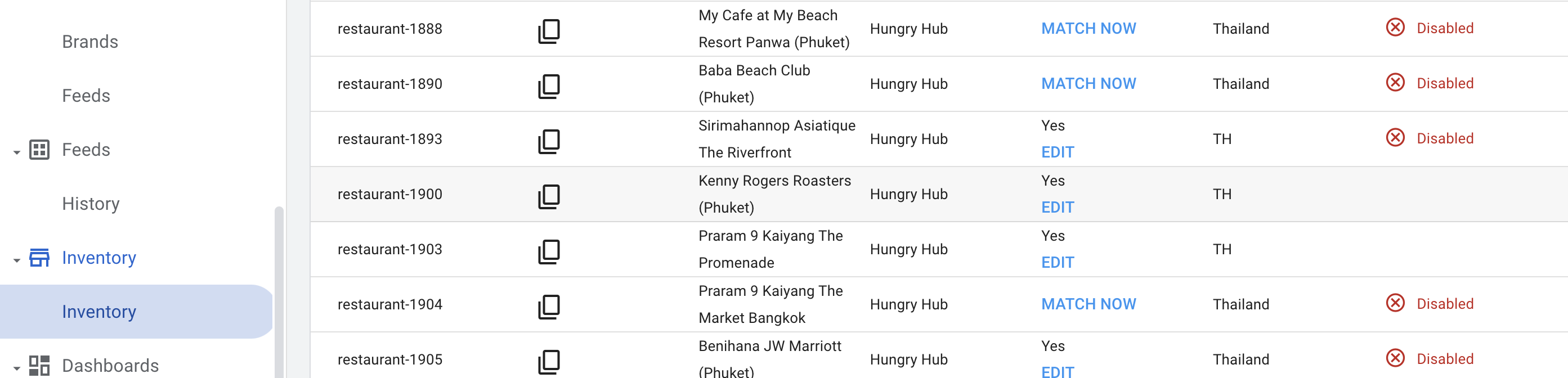Match now for My Cafe at My Beach Resort
Screen dimensions: 1568x378
(1088, 29)
